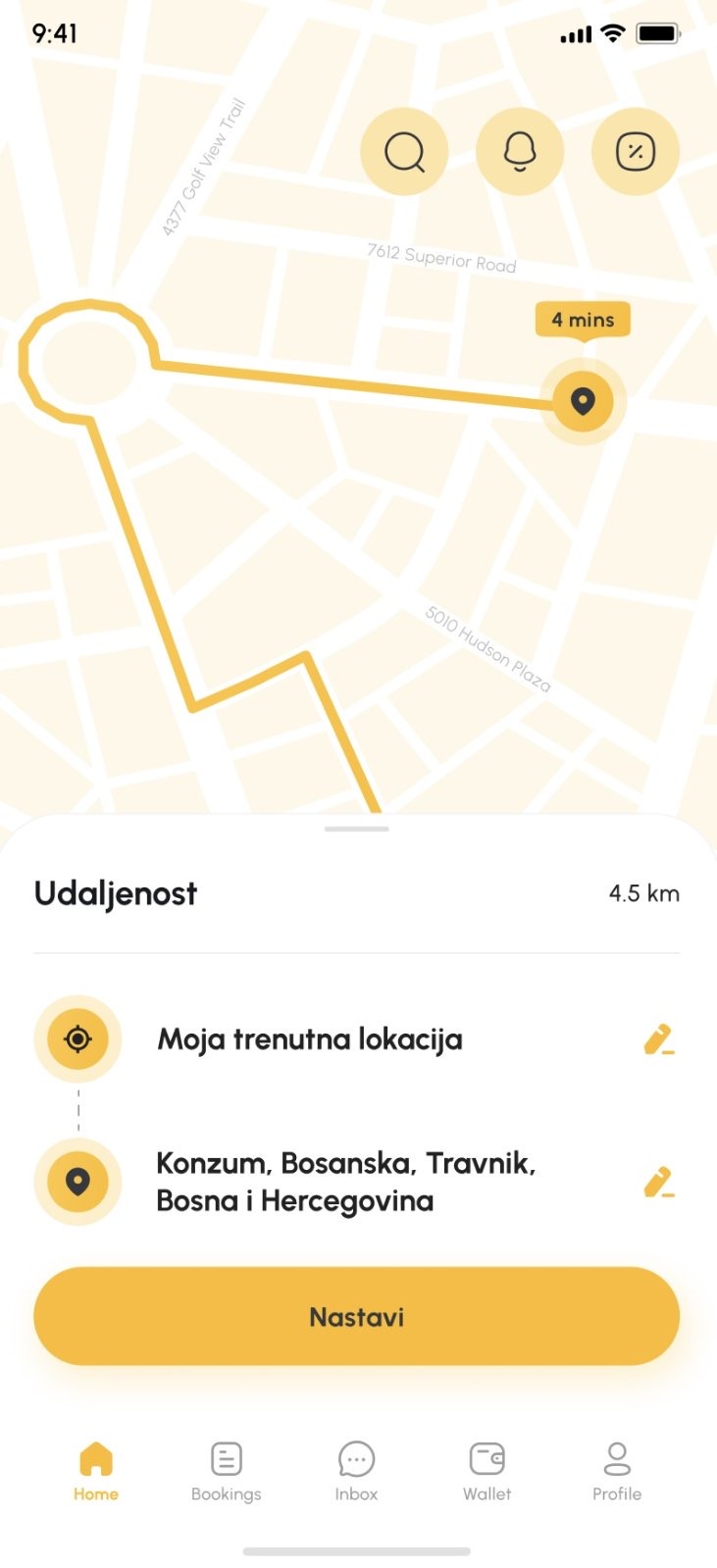Switch to the Home tab
This screenshot has height=1568, width=717.
tap(96, 1471)
